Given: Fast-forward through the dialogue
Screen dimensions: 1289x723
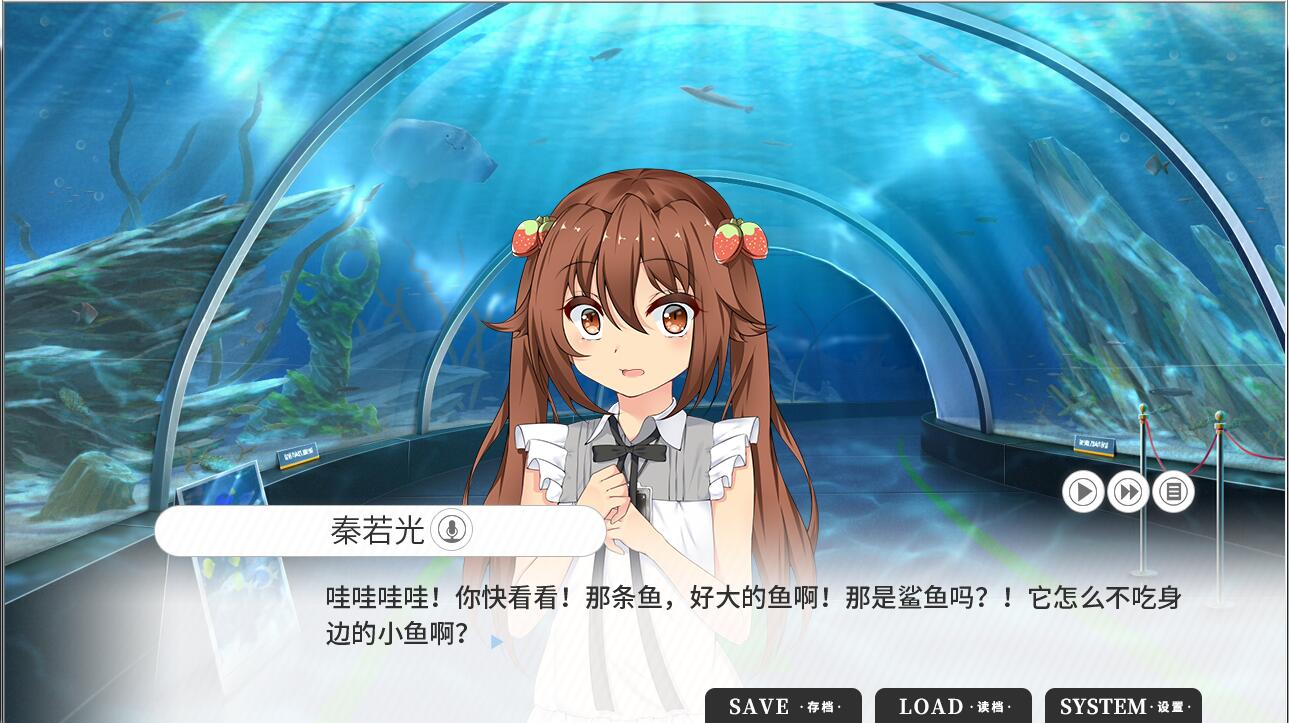Looking at the screenshot, I should (x=1128, y=492).
